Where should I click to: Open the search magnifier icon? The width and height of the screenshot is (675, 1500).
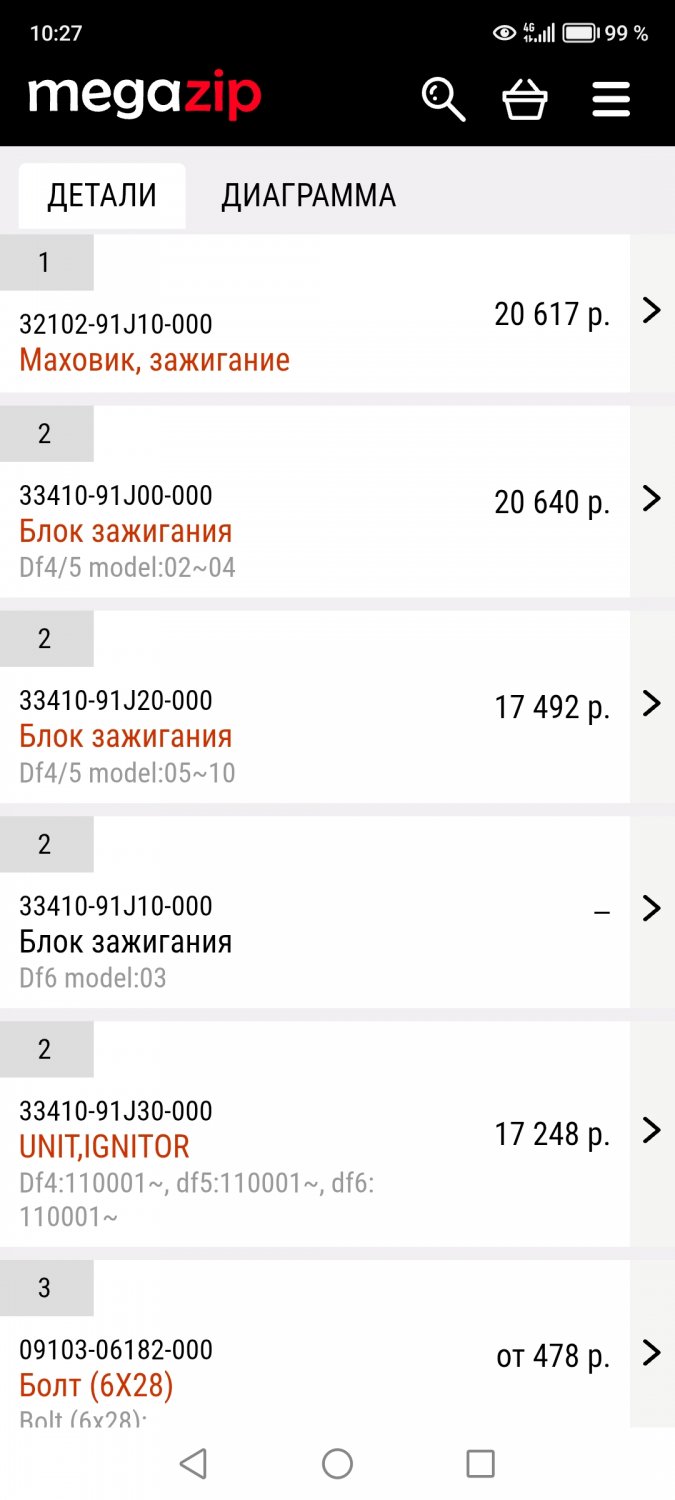point(444,99)
